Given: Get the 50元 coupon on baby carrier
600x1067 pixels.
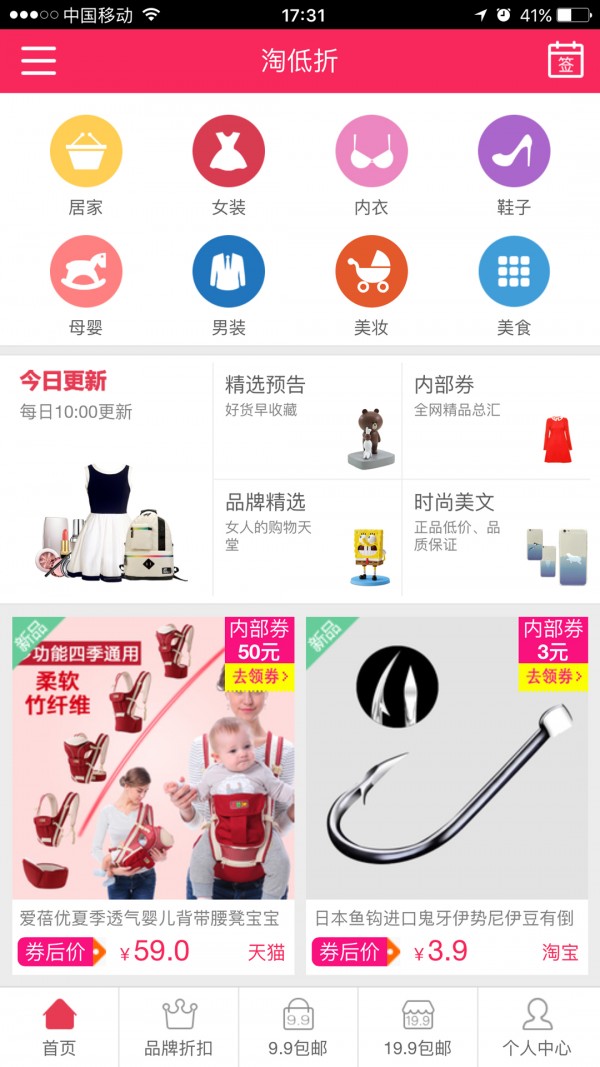Looking at the screenshot, I should tap(260, 677).
